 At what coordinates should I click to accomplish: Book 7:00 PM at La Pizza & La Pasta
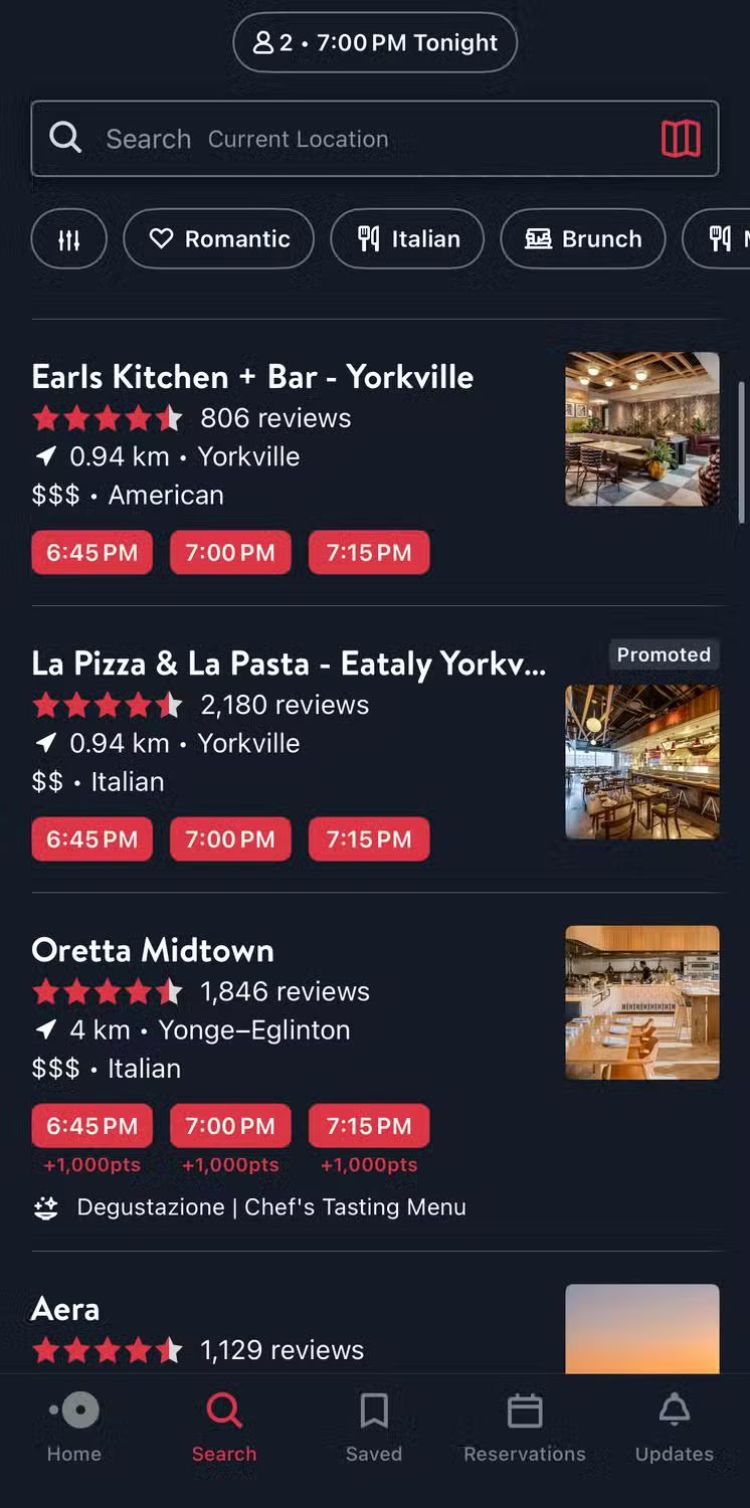[x=230, y=839]
